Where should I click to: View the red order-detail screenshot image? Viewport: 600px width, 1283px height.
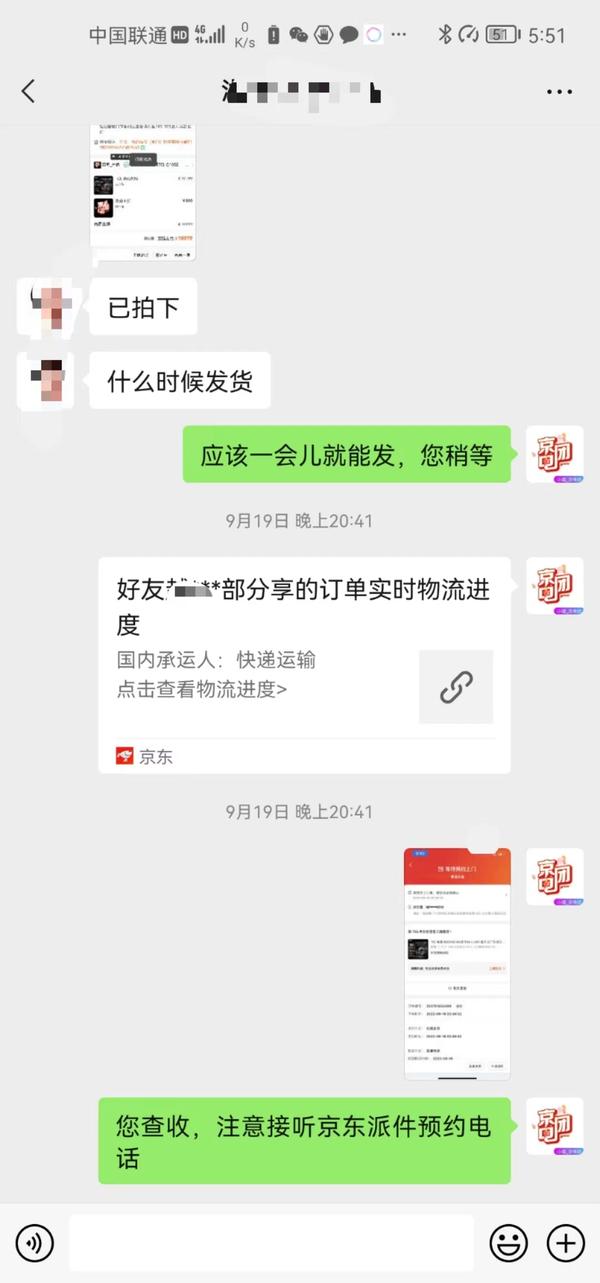pyautogui.click(x=457, y=964)
